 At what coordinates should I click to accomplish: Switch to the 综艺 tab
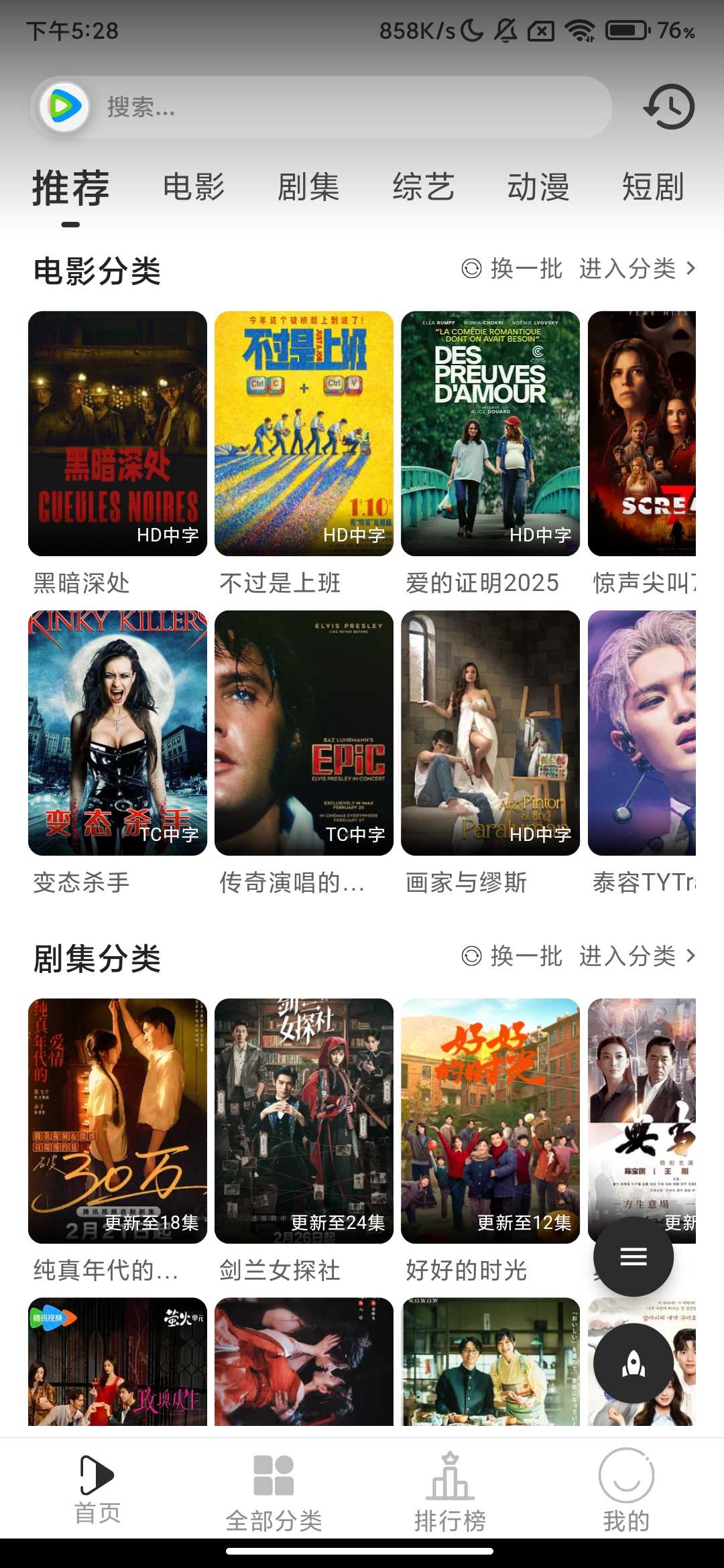pos(424,186)
